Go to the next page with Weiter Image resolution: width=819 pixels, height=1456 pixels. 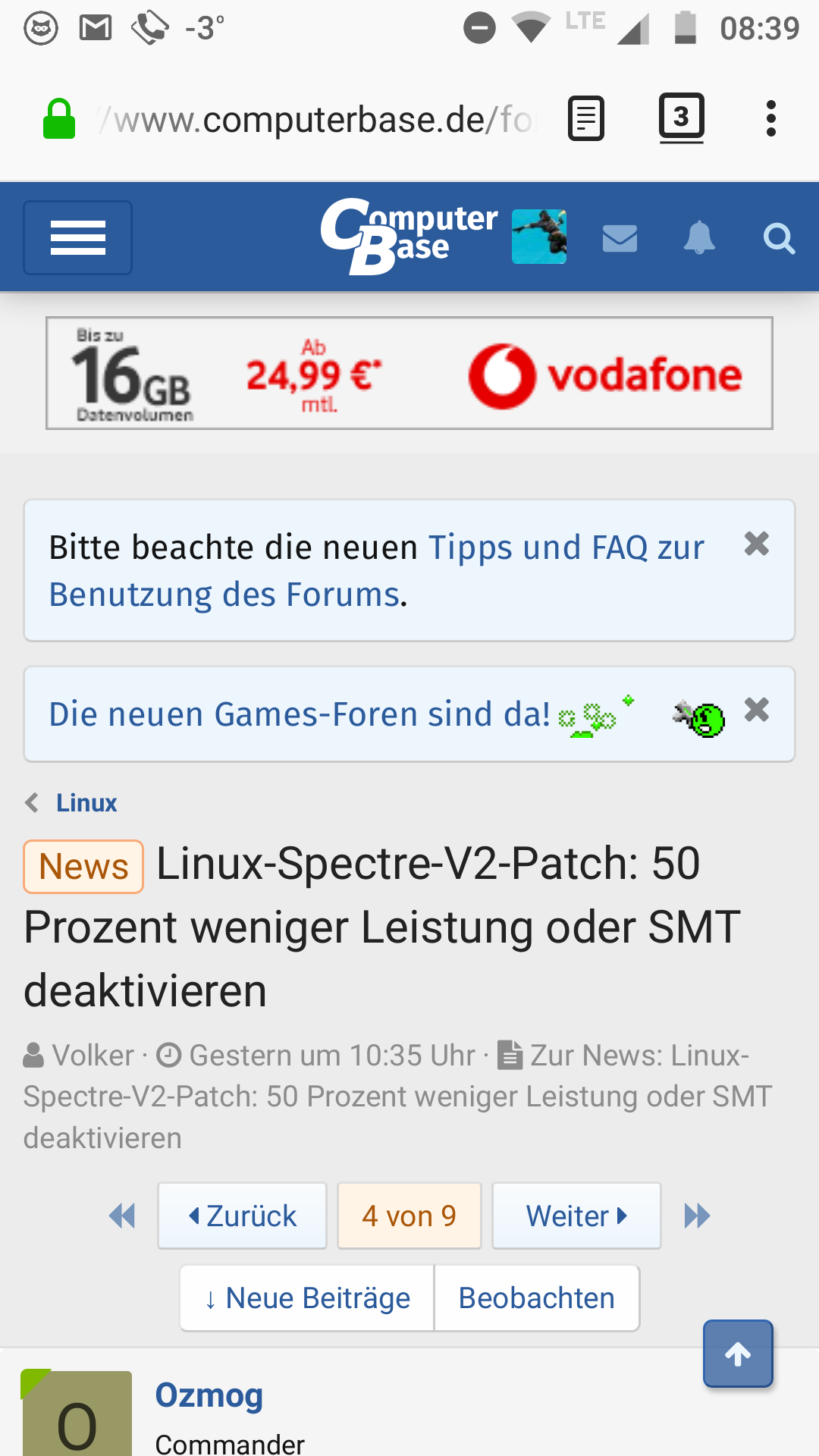click(x=576, y=1216)
